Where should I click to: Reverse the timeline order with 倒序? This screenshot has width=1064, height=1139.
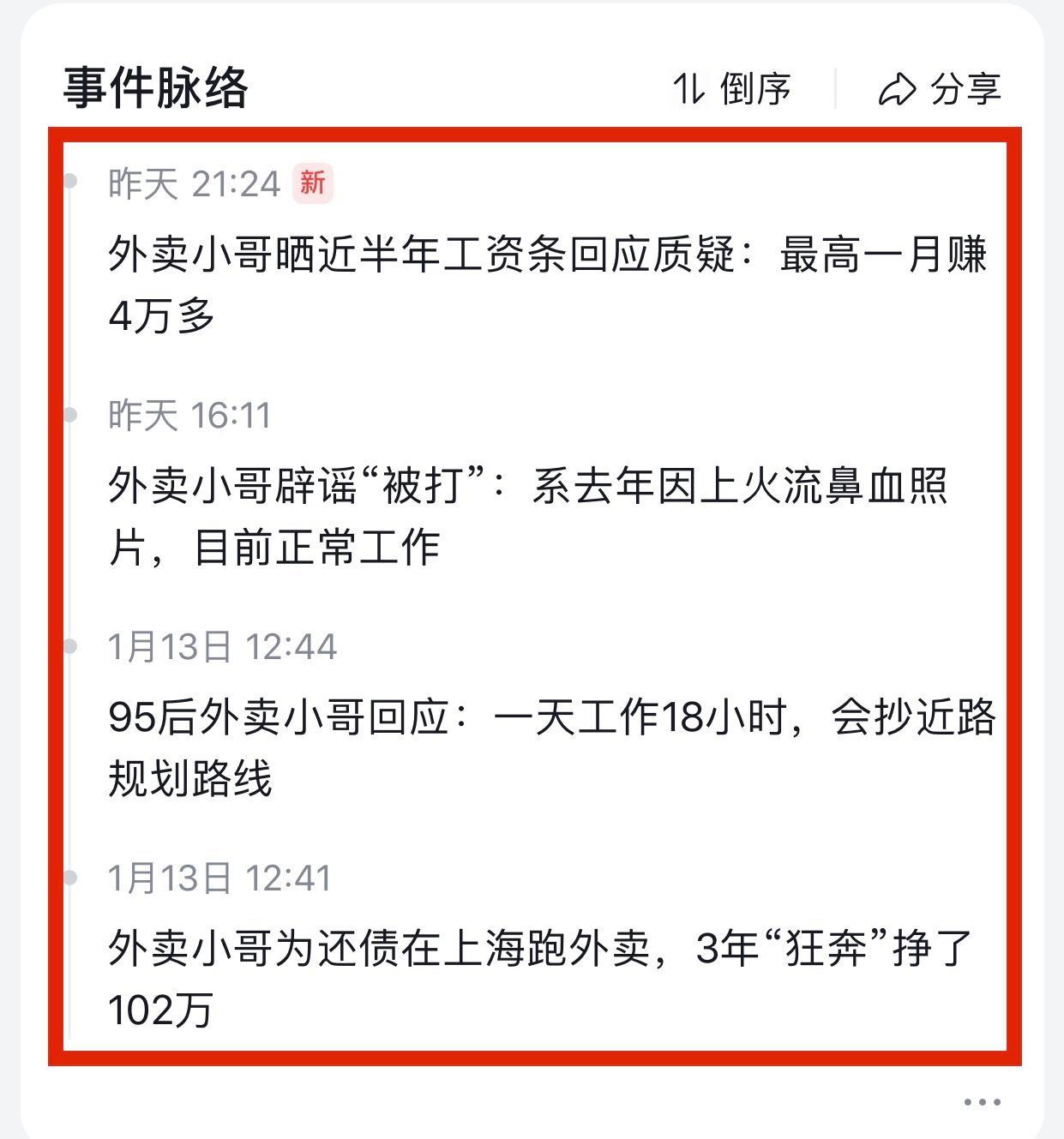tap(731, 89)
